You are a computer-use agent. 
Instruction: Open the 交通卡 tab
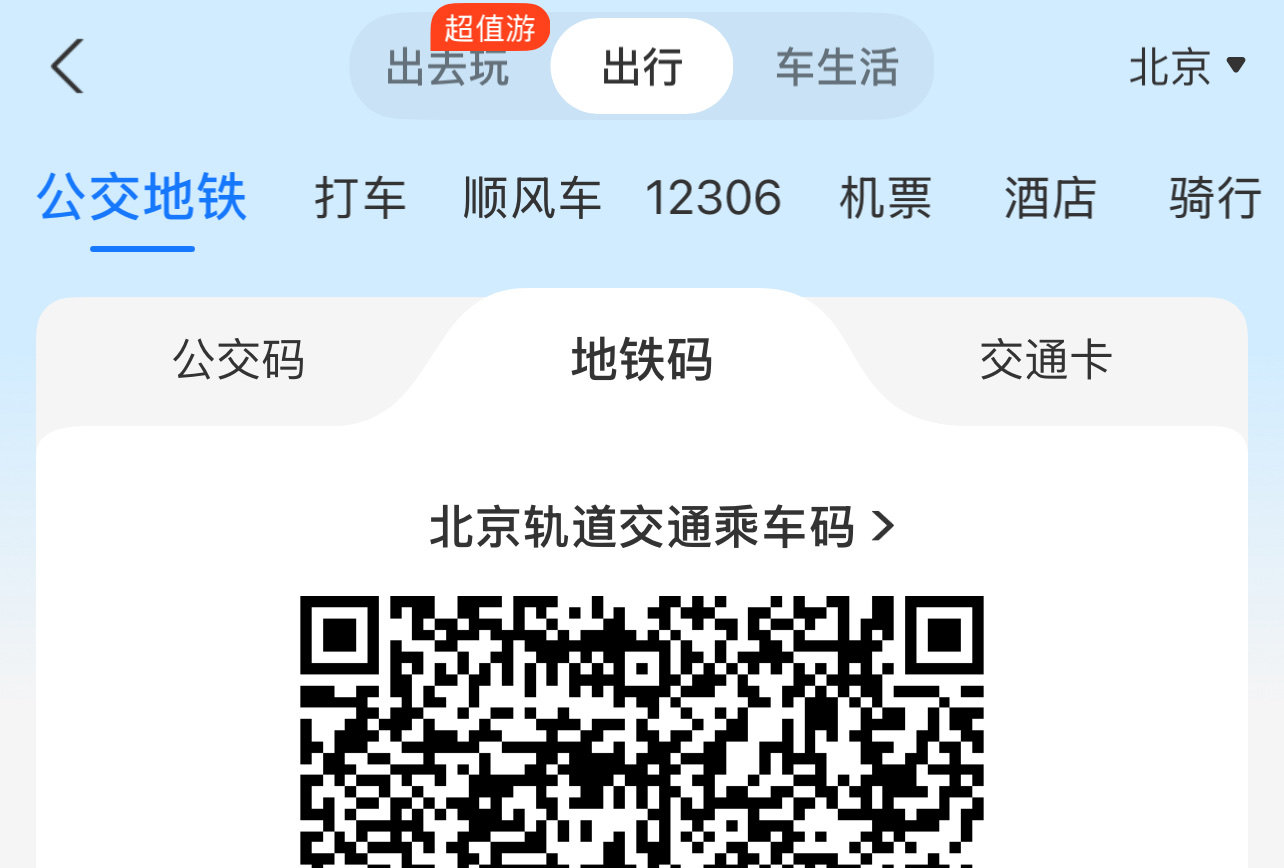[1046, 360]
